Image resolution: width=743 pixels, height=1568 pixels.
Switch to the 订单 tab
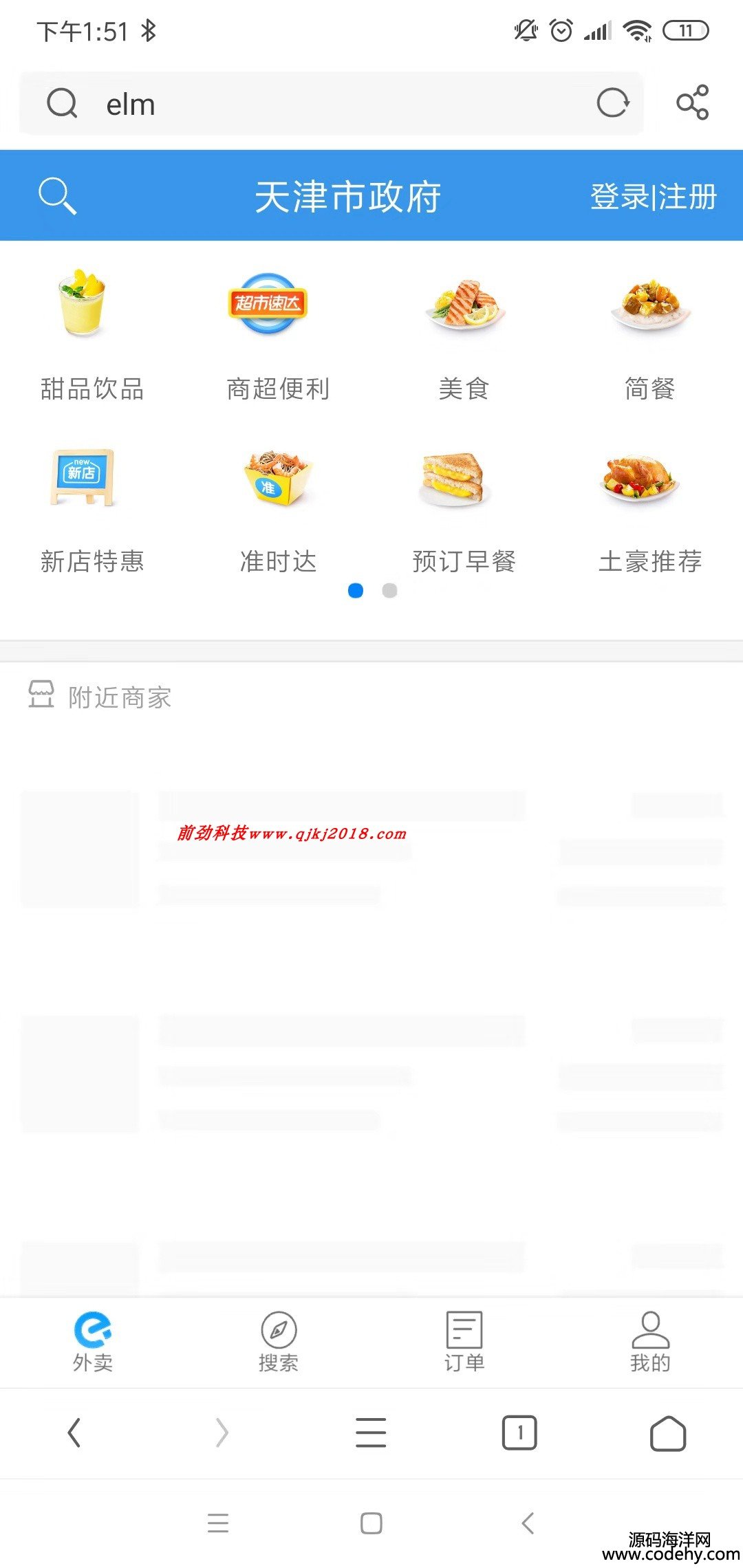pos(464,1341)
